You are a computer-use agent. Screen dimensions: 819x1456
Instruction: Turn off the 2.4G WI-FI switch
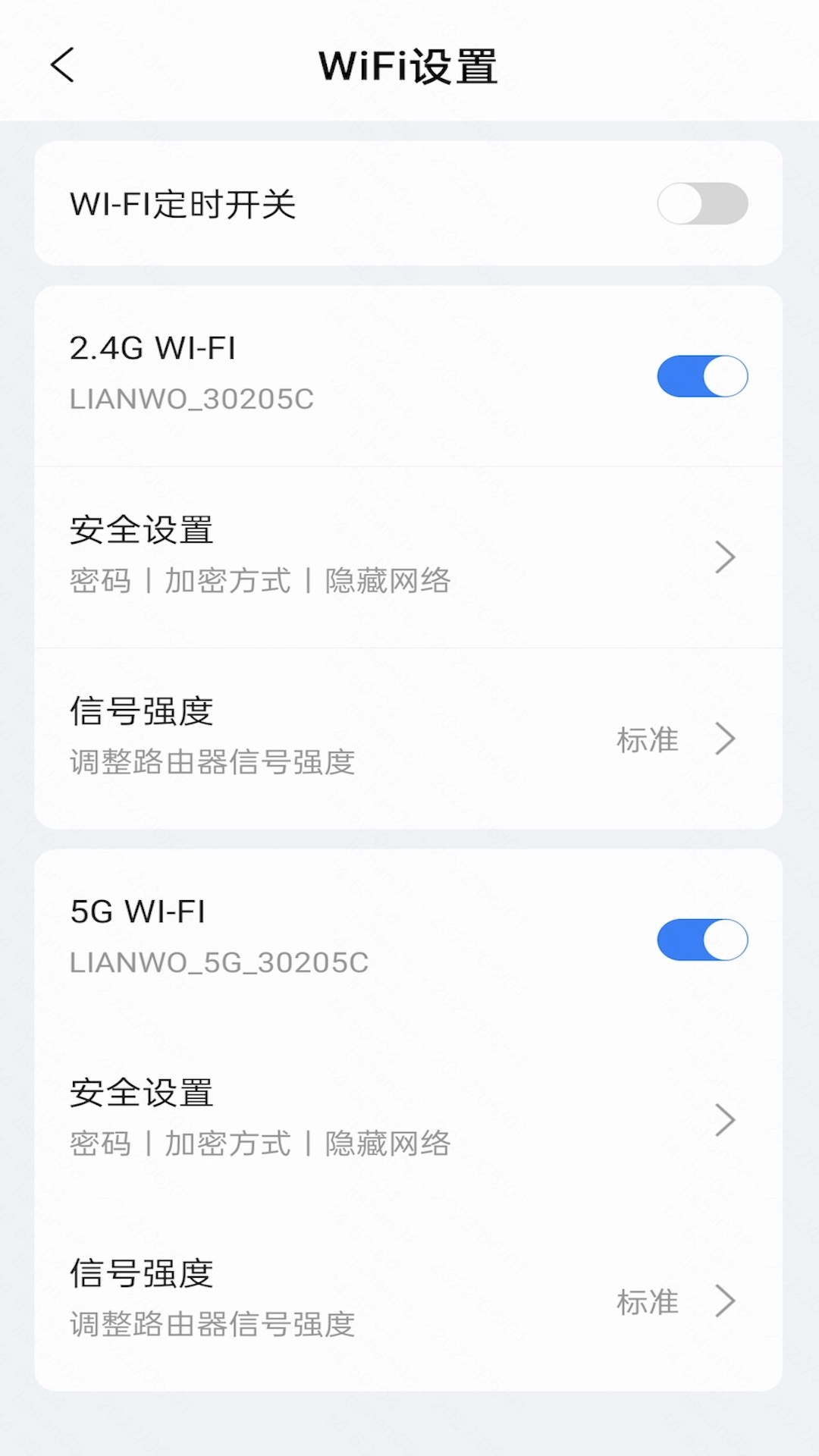pyautogui.click(x=702, y=376)
